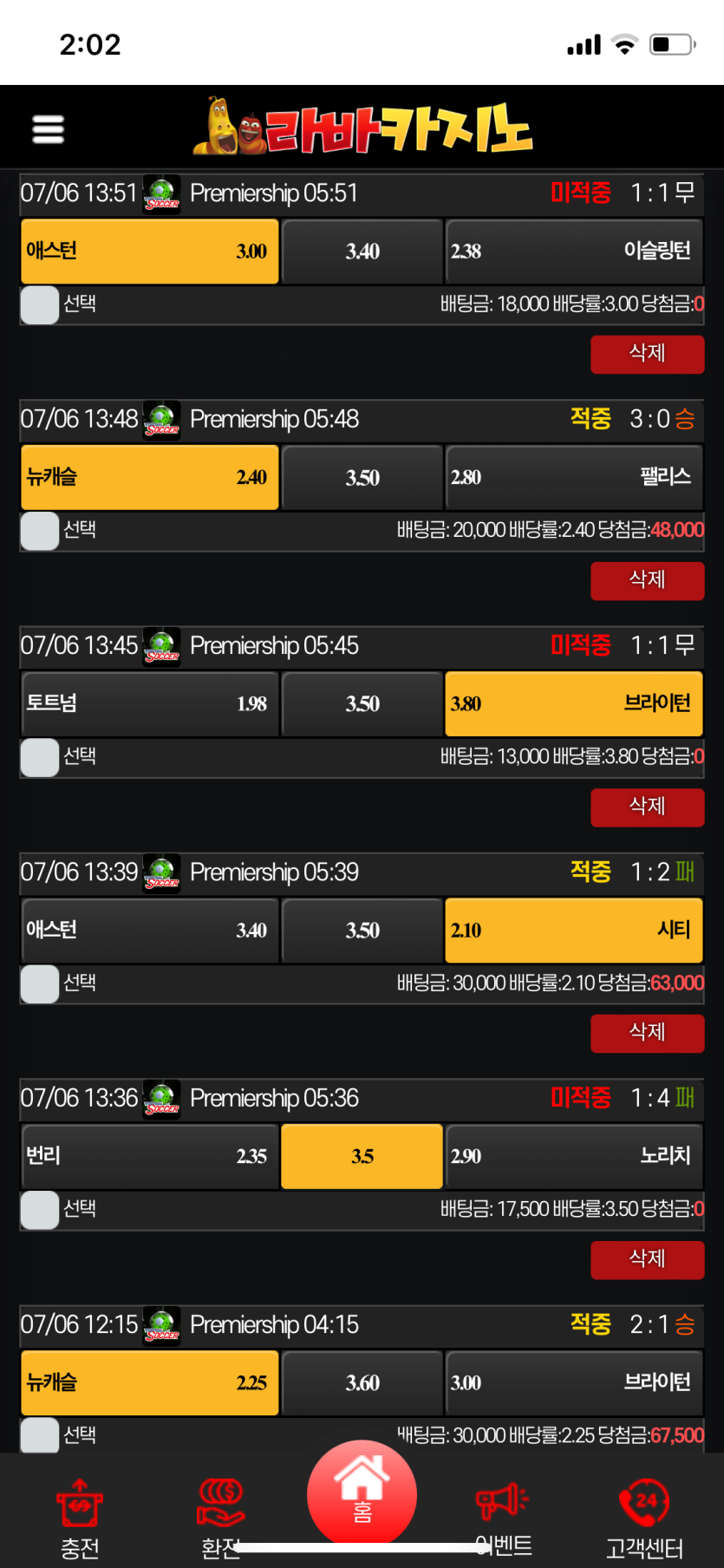Open the hamburger menu
Viewport: 724px width, 1568px height.
point(49,129)
